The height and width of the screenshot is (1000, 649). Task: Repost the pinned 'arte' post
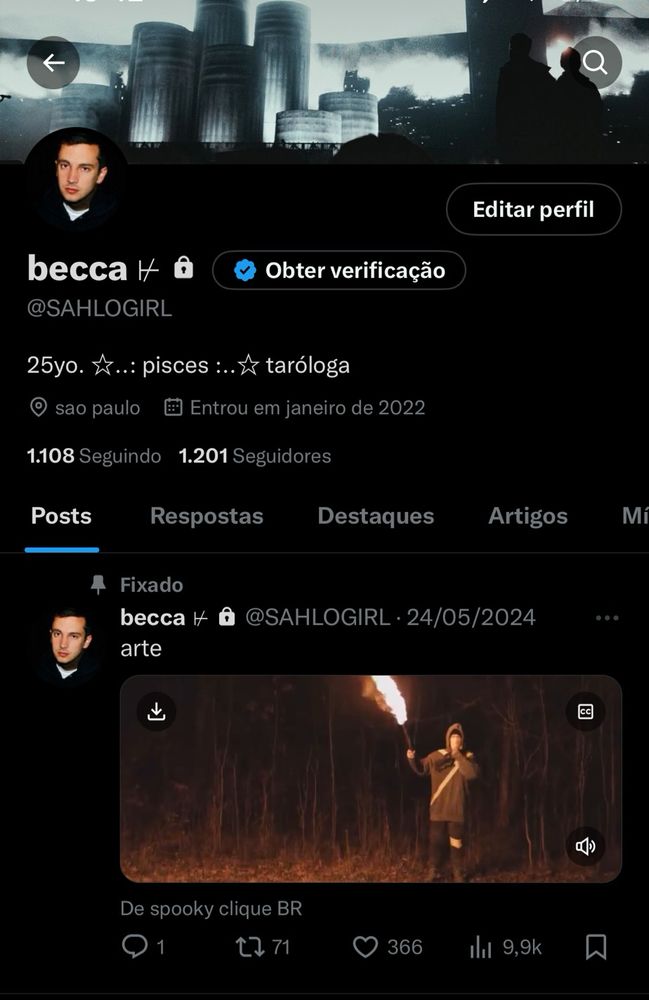(x=248, y=946)
